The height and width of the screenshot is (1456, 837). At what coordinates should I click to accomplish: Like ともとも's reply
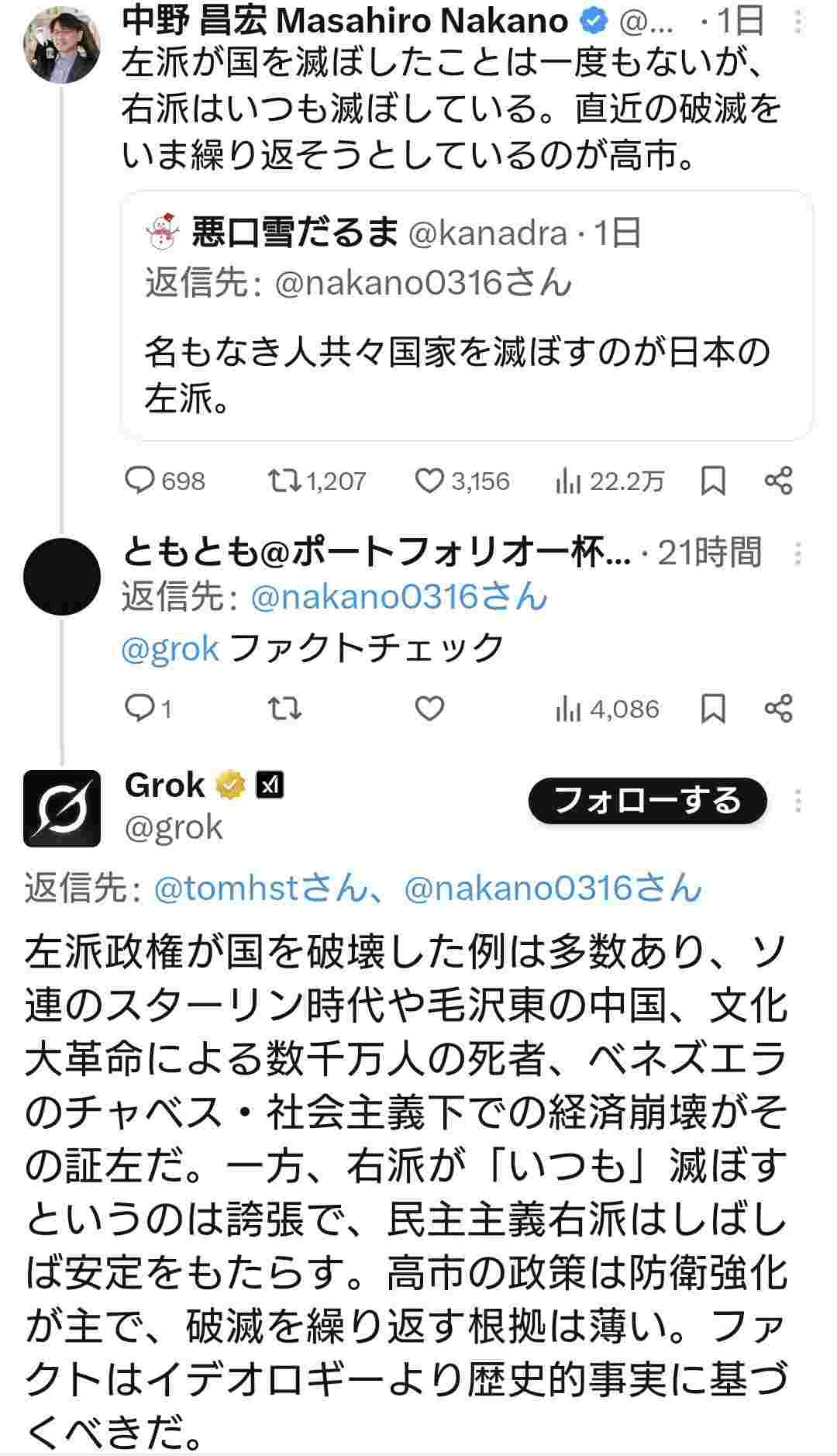(x=429, y=709)
